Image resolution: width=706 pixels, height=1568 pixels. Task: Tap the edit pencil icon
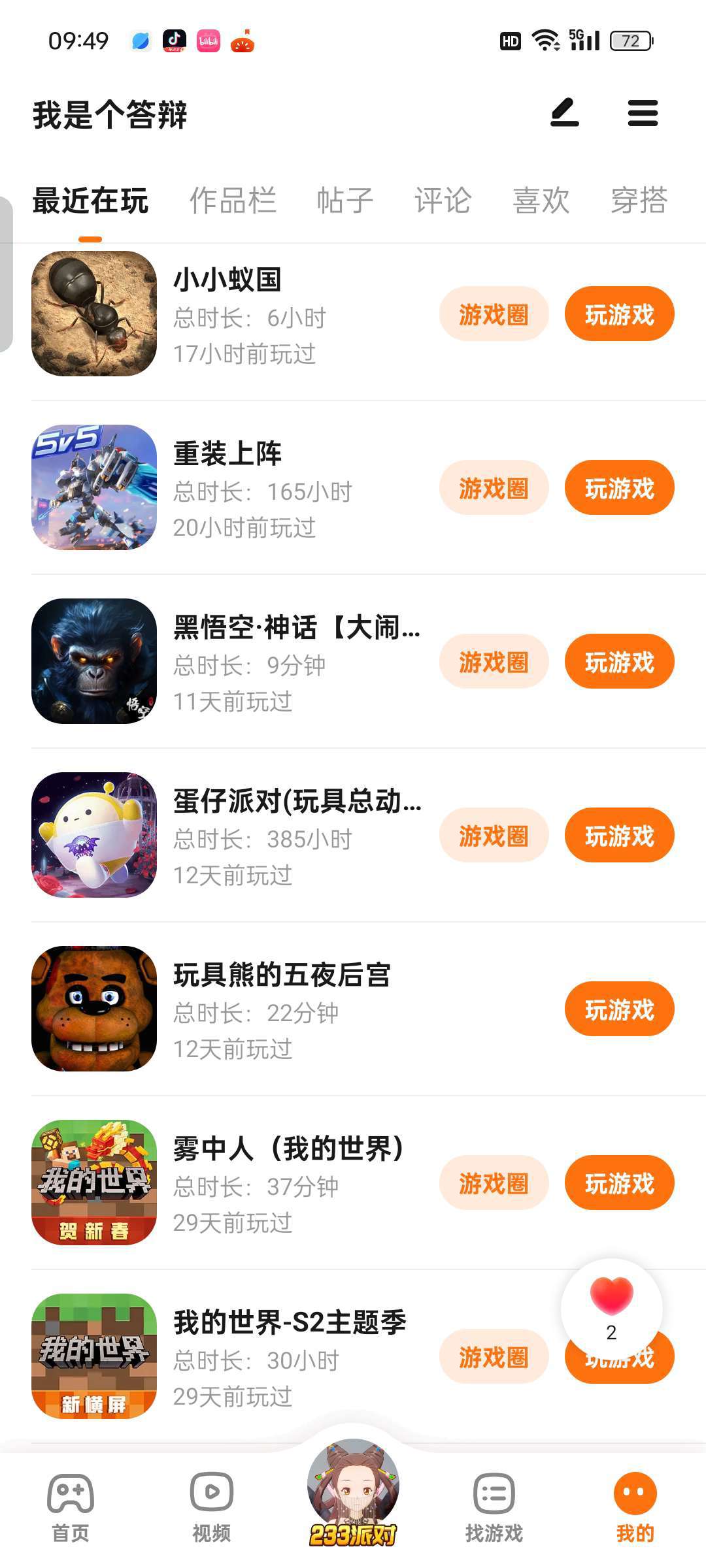pos(564,113)
